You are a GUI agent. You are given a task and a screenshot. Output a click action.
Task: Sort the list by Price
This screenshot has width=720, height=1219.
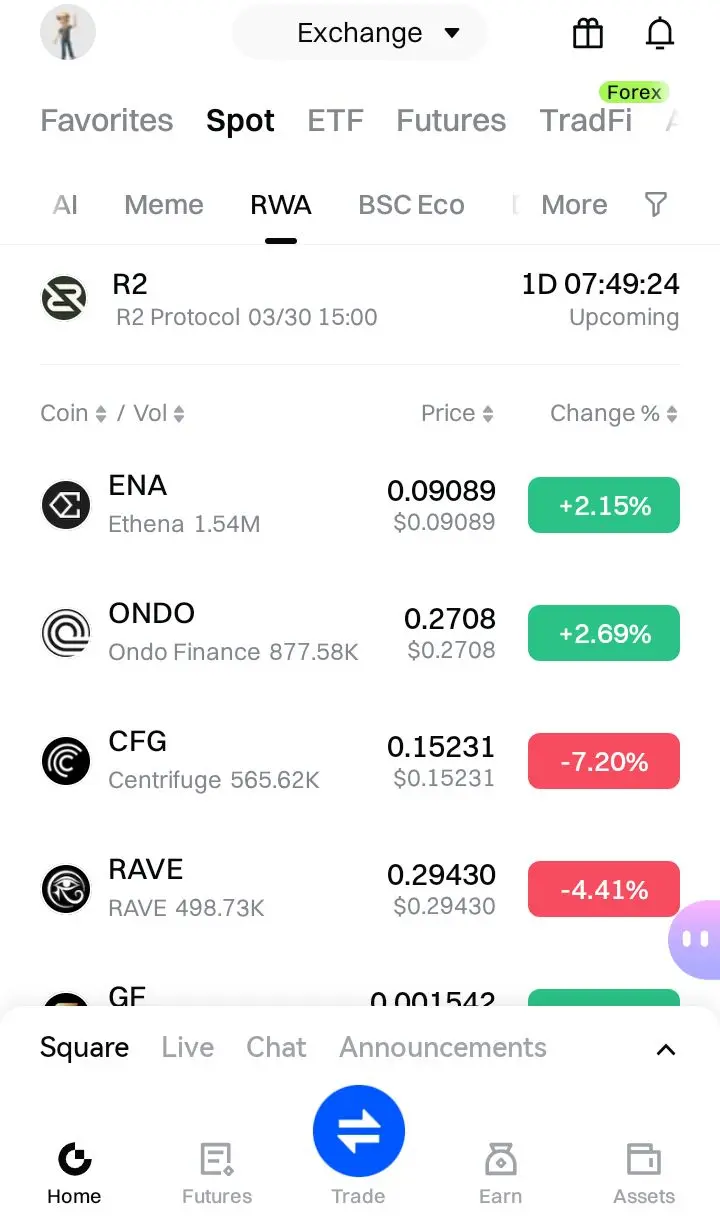[x=457, y=414]
